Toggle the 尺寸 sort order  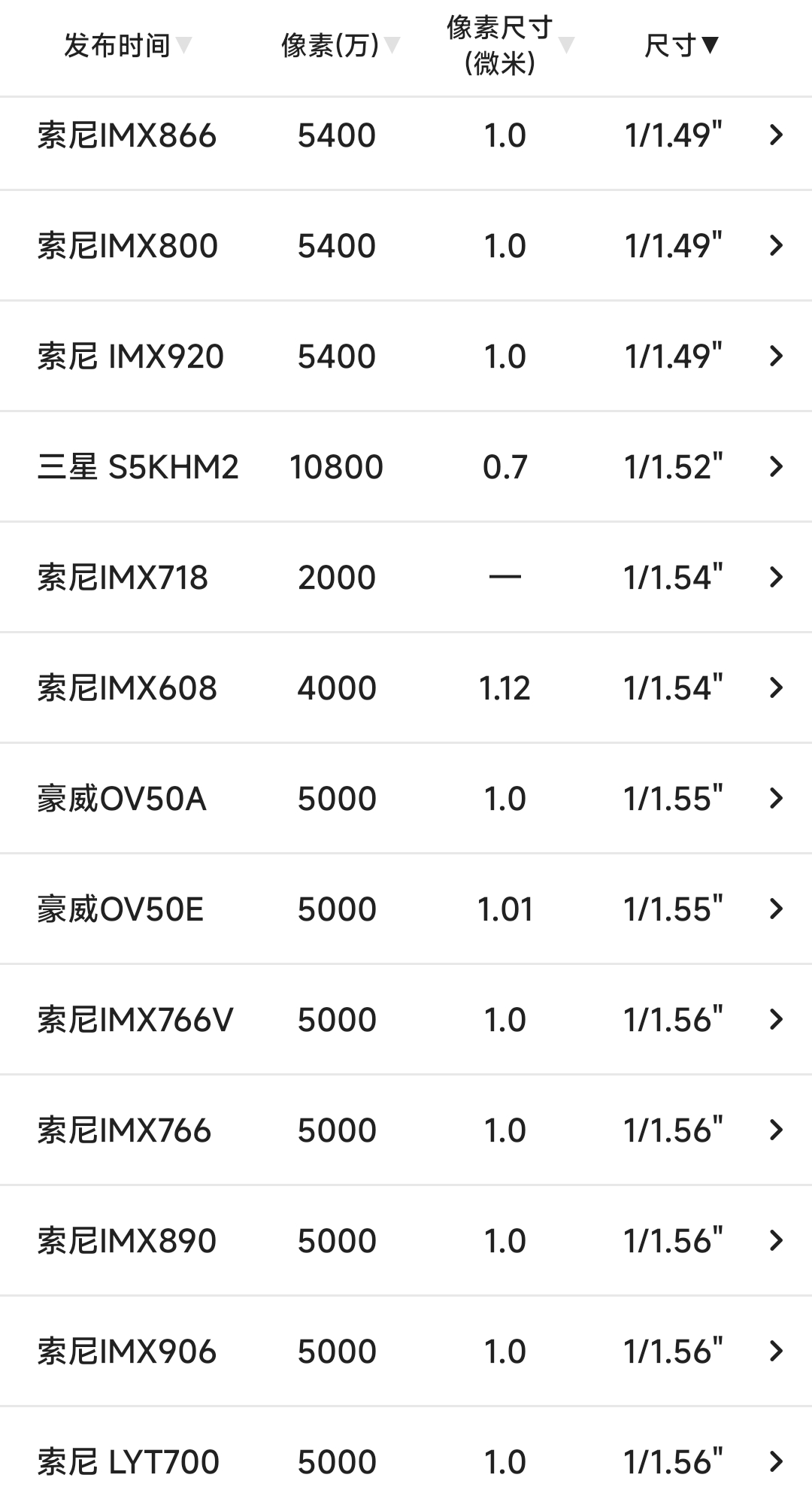pos(681,46)
